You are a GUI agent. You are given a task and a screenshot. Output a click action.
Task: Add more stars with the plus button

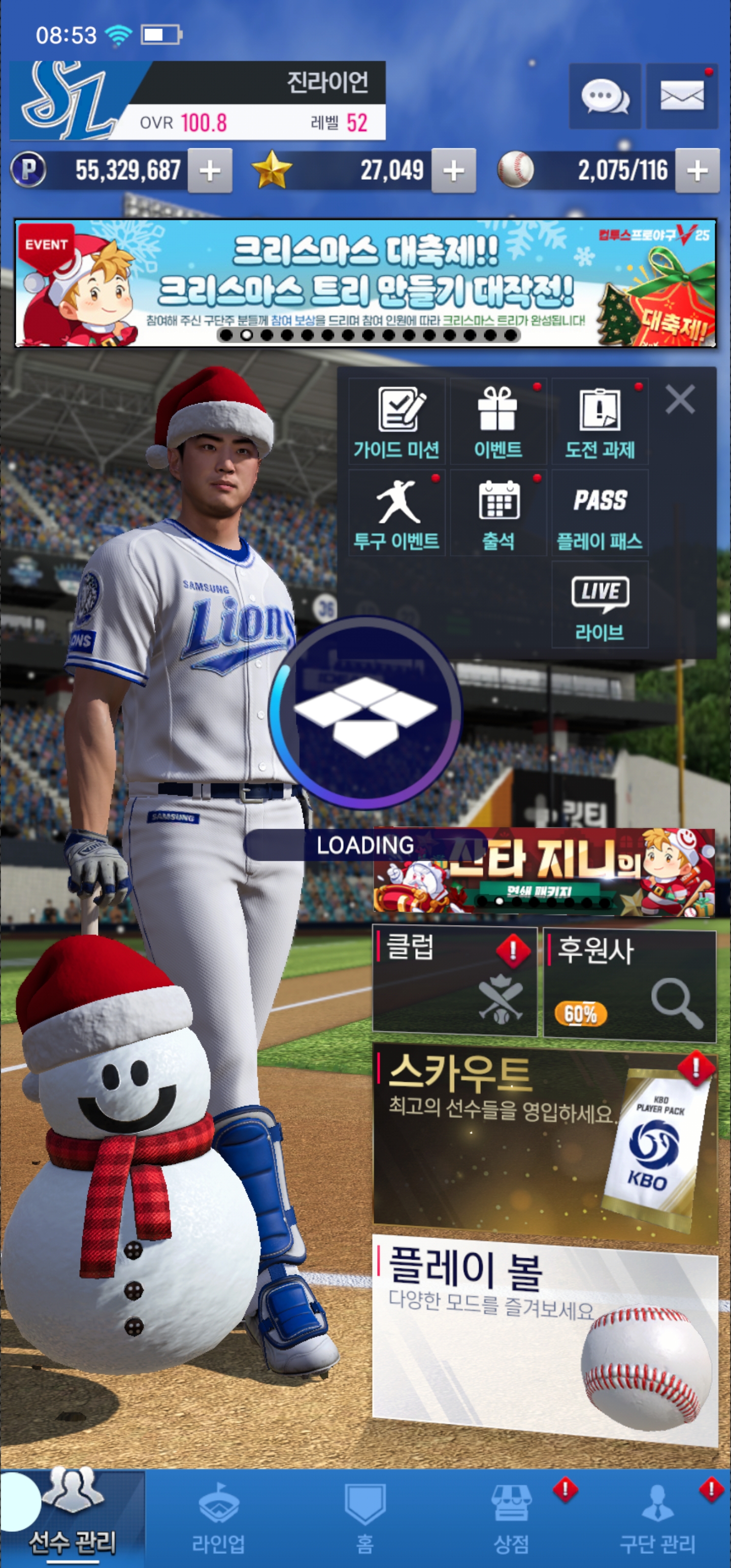pyautogui.click(x=453, y=171)
